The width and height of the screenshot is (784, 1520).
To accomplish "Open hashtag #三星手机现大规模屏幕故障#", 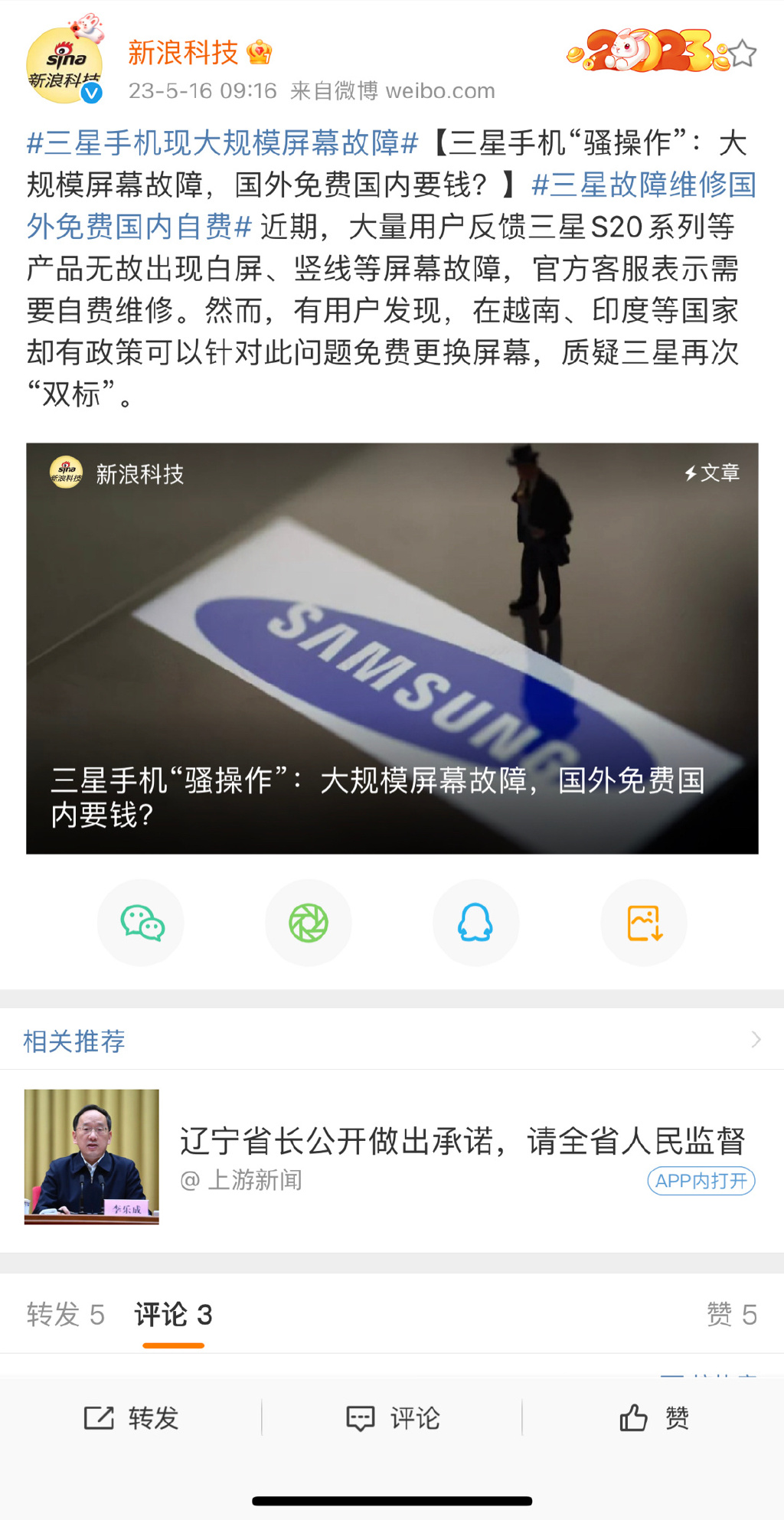I will point(222,143).
